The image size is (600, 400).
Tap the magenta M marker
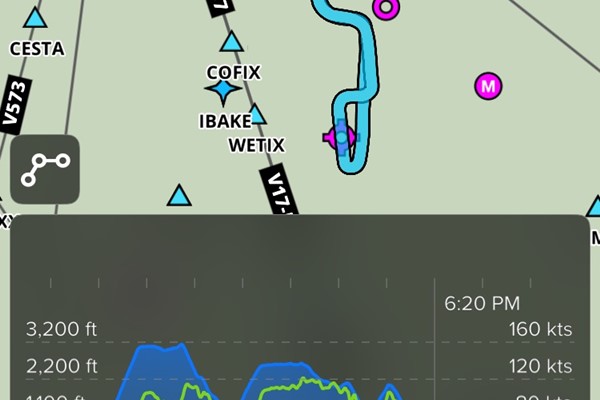click(x=488, y=86)
